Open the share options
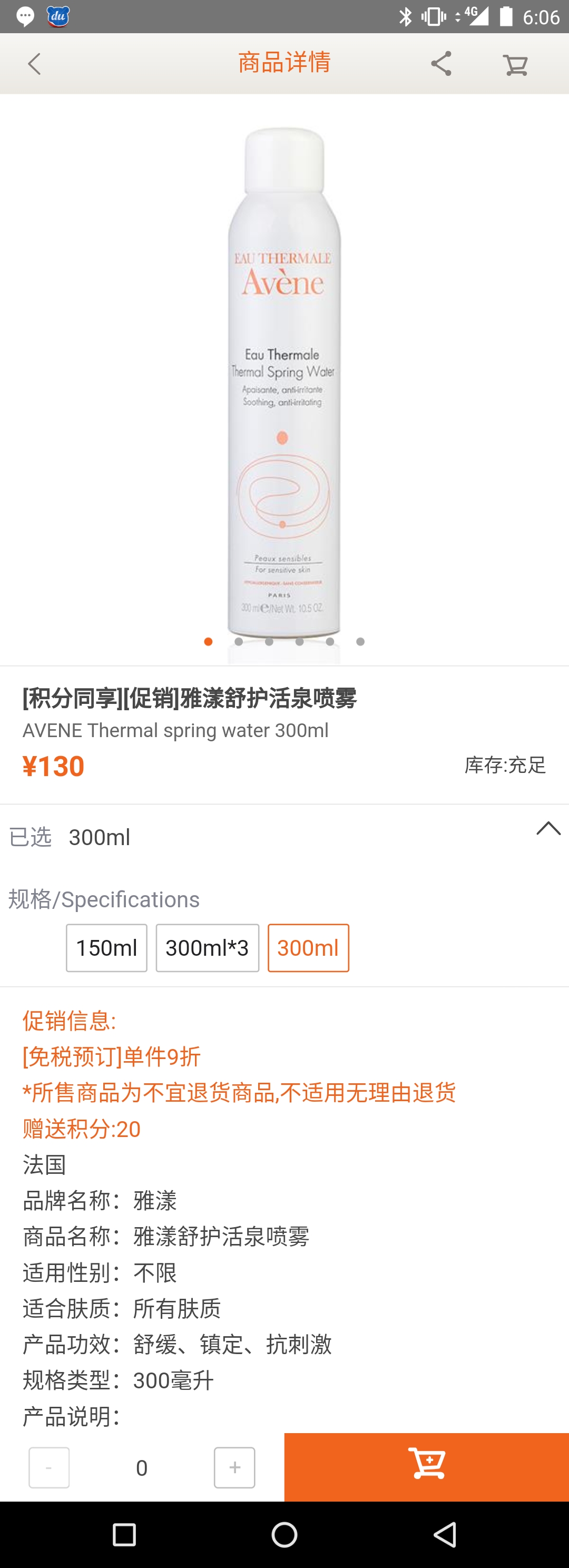 pos(440,63)
